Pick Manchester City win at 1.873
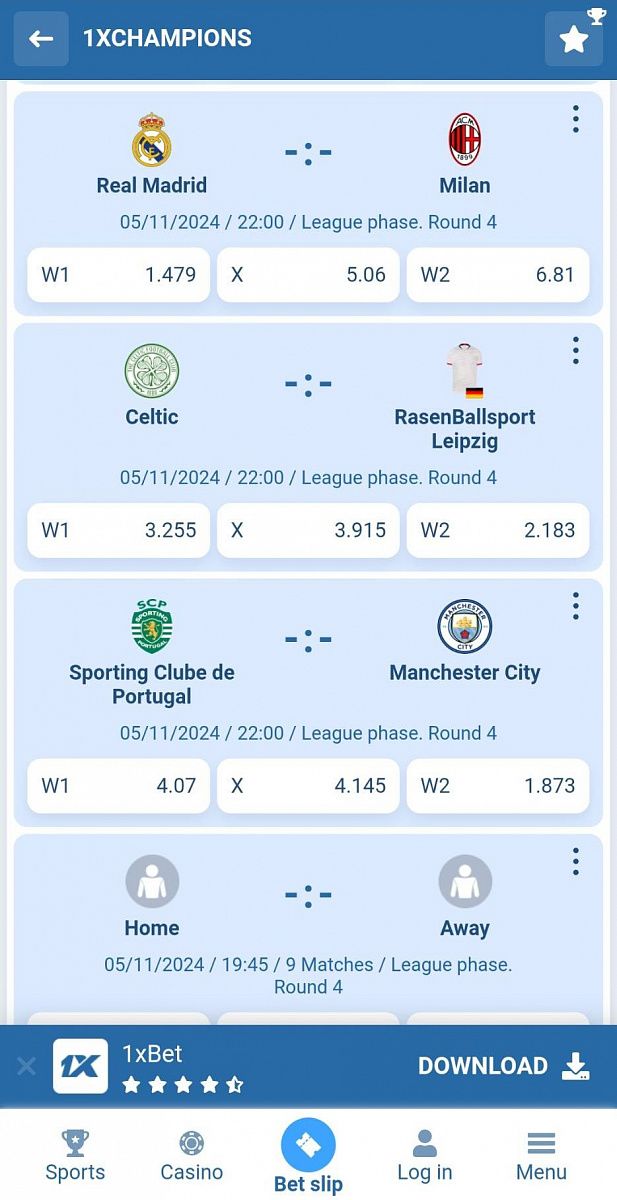This screenshot has width=617, height=1200. point(497,786)
